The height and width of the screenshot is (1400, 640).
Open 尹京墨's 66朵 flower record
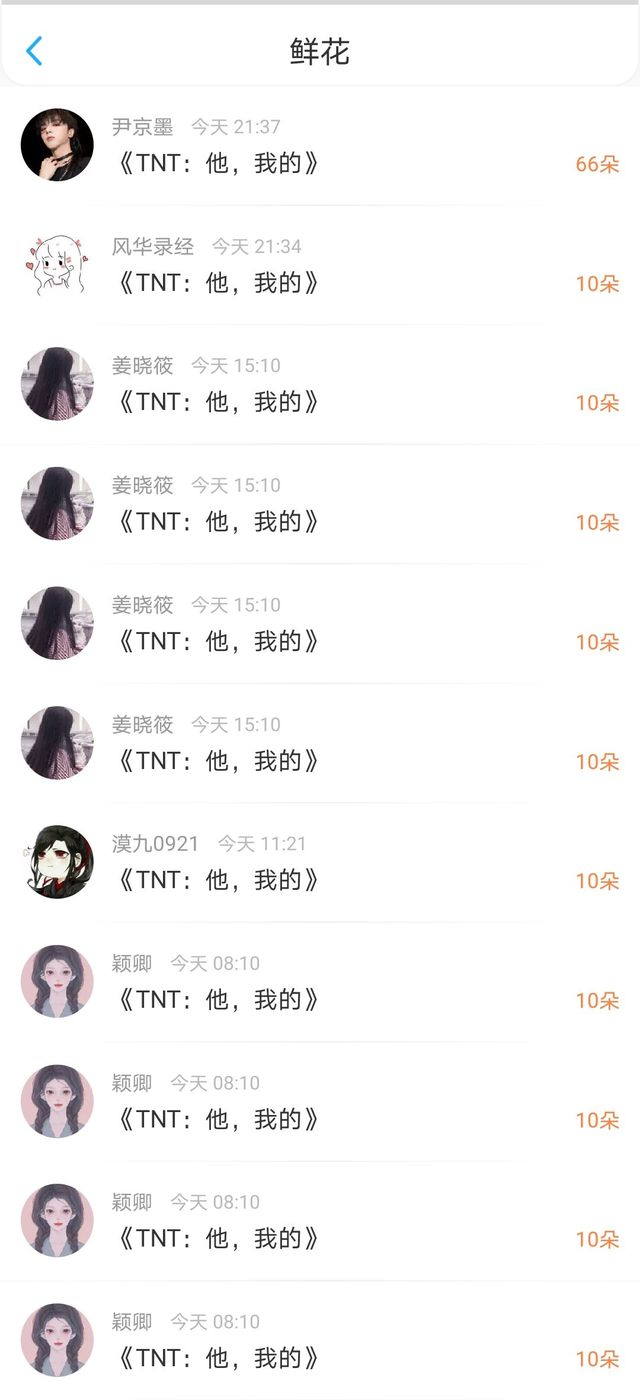point(320,146)
